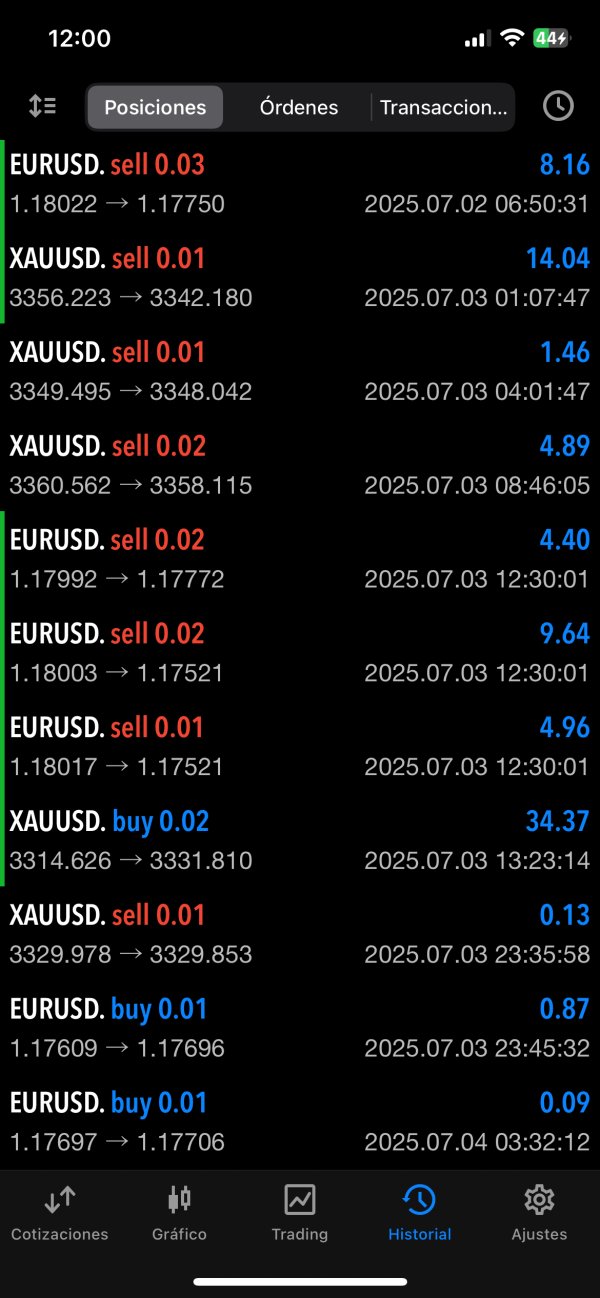Open the Trading tab

pyautogui.click(x=300, y=1212)
